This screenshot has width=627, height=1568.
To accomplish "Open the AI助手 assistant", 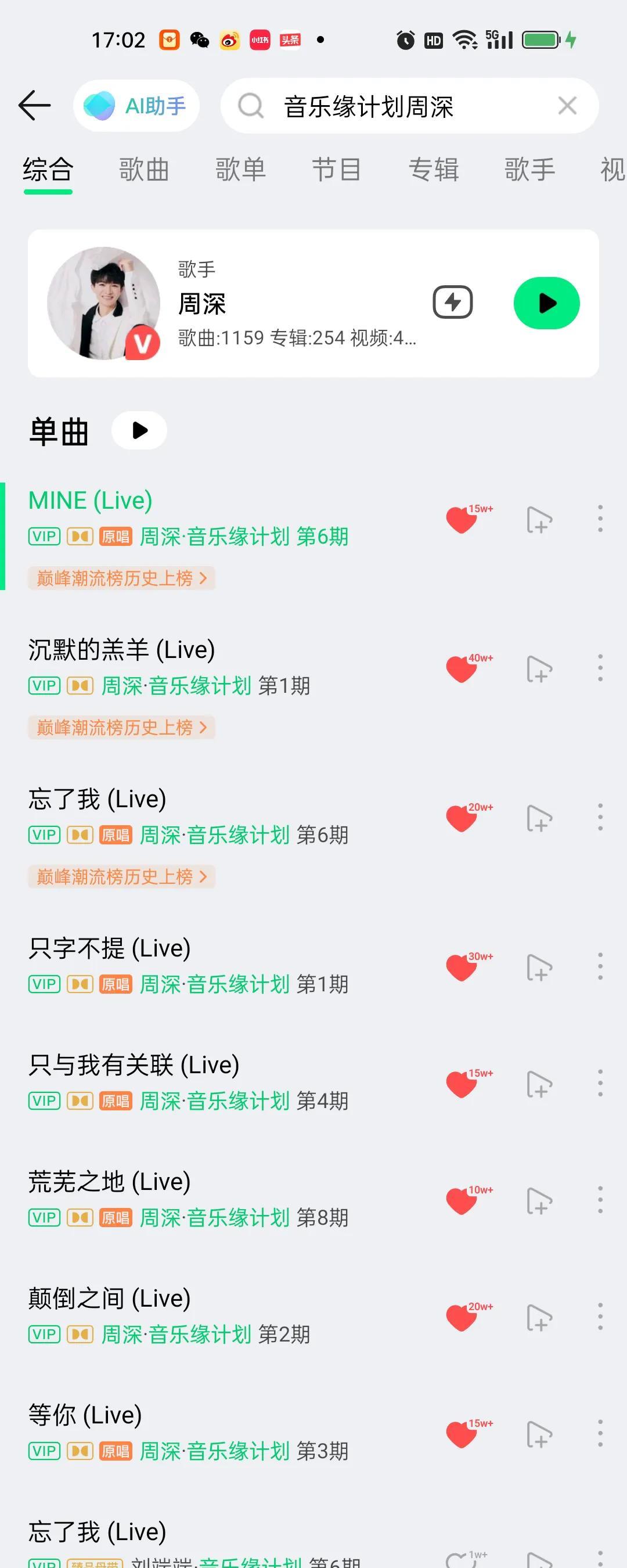I will (136, 106).
